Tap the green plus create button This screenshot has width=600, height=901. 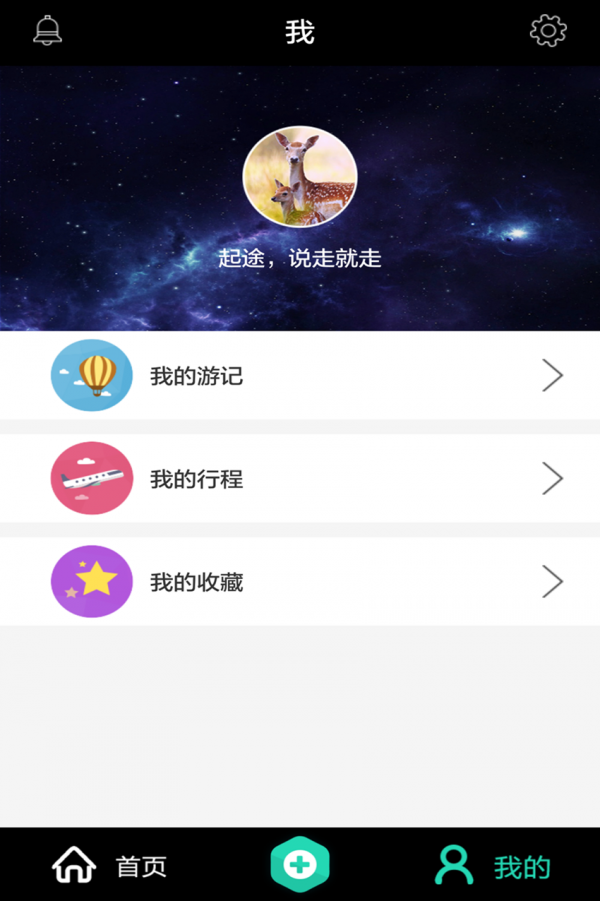[300, 864]
